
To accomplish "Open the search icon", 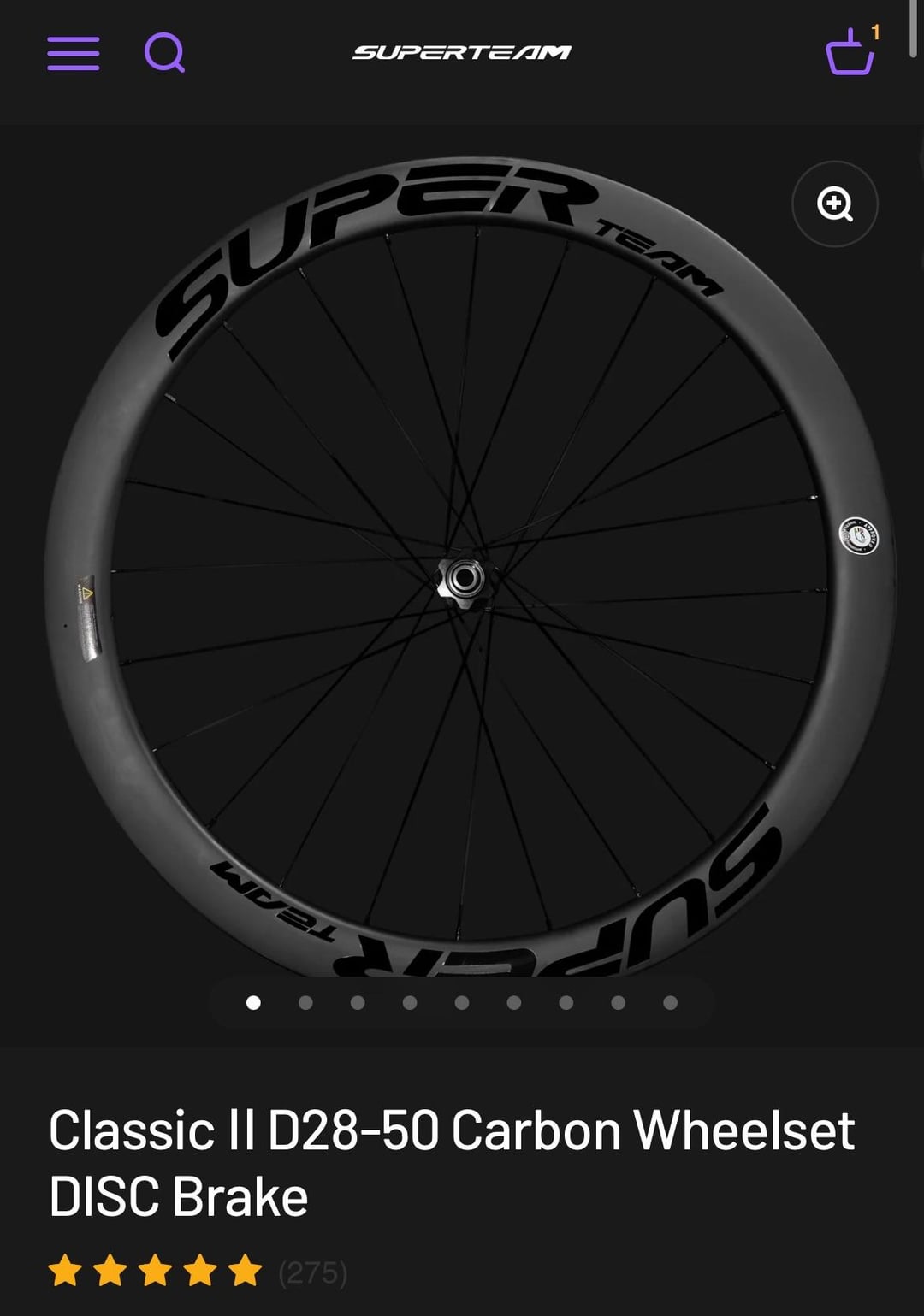I will point(164,53).
